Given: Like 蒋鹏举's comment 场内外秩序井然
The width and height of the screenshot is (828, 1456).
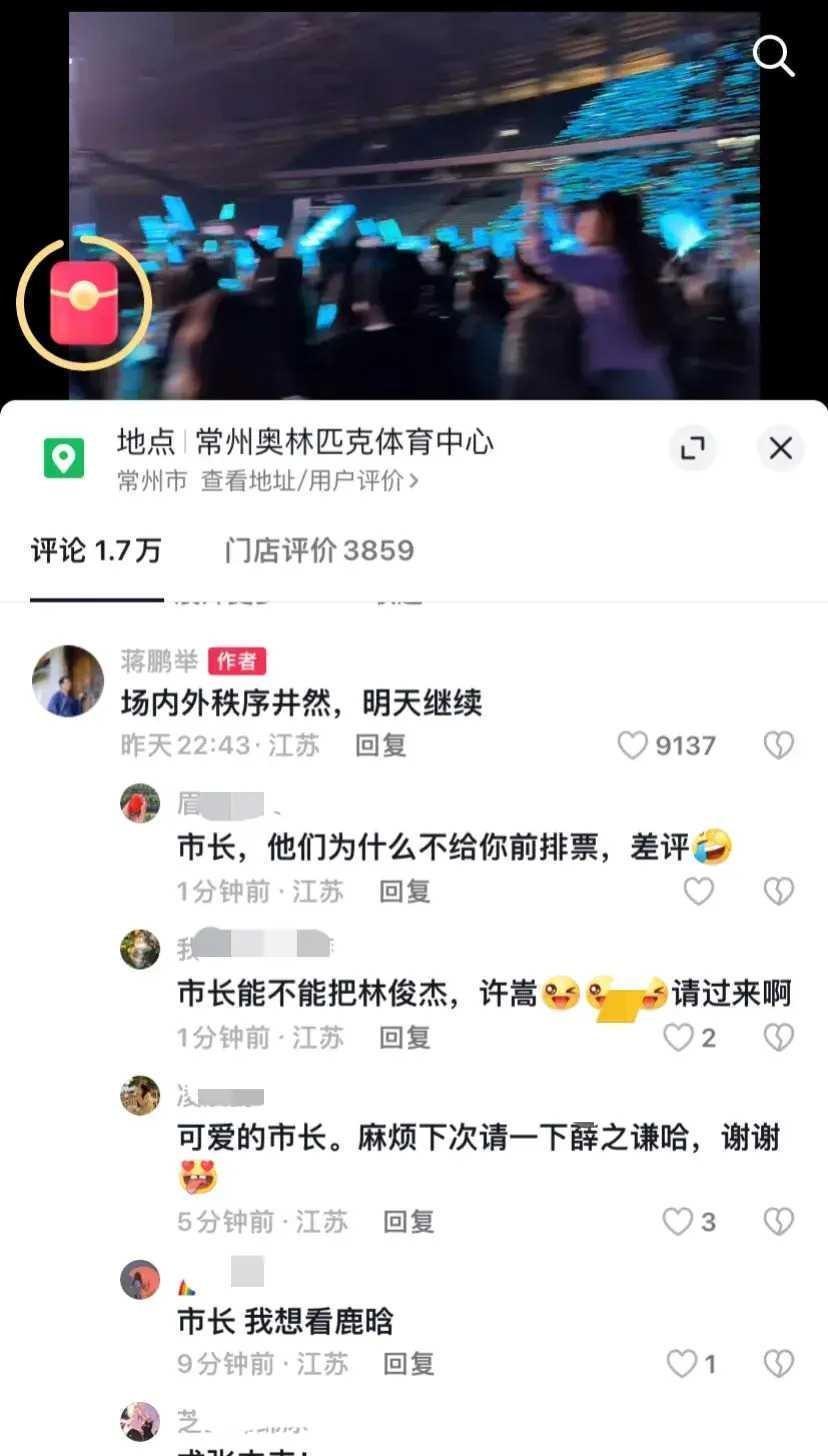Looking at the screenshot, I should tap(633, 745).
